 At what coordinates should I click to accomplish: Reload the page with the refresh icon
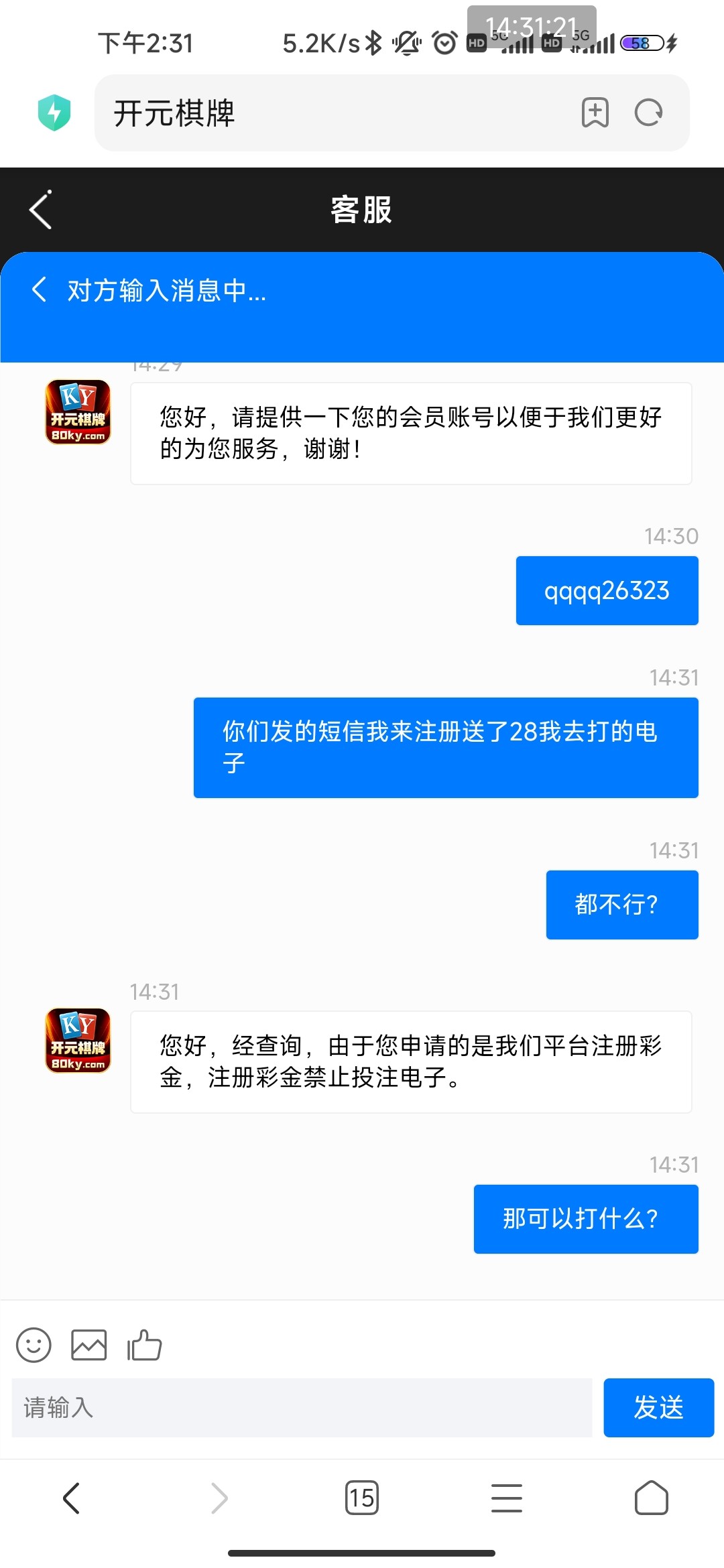pos(648,113)
